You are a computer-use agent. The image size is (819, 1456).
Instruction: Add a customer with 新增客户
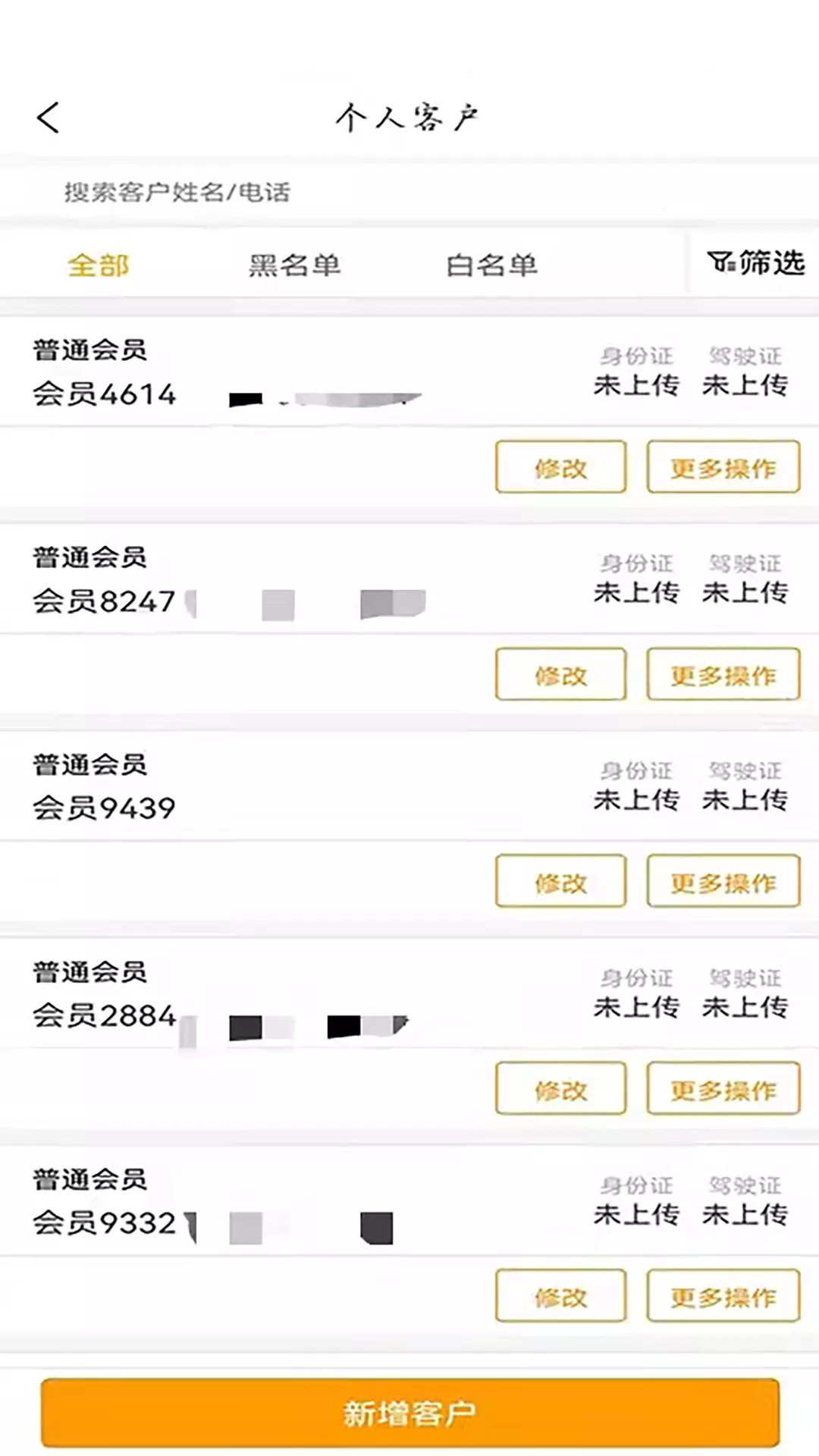click(x=409, y=1413)
